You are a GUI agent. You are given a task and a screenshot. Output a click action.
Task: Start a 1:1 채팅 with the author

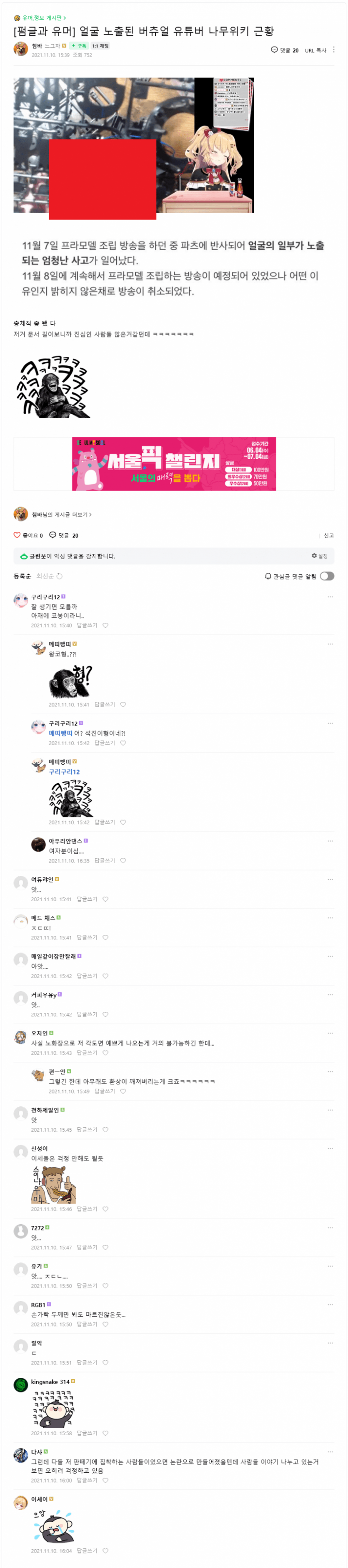[x=100, y=46]
